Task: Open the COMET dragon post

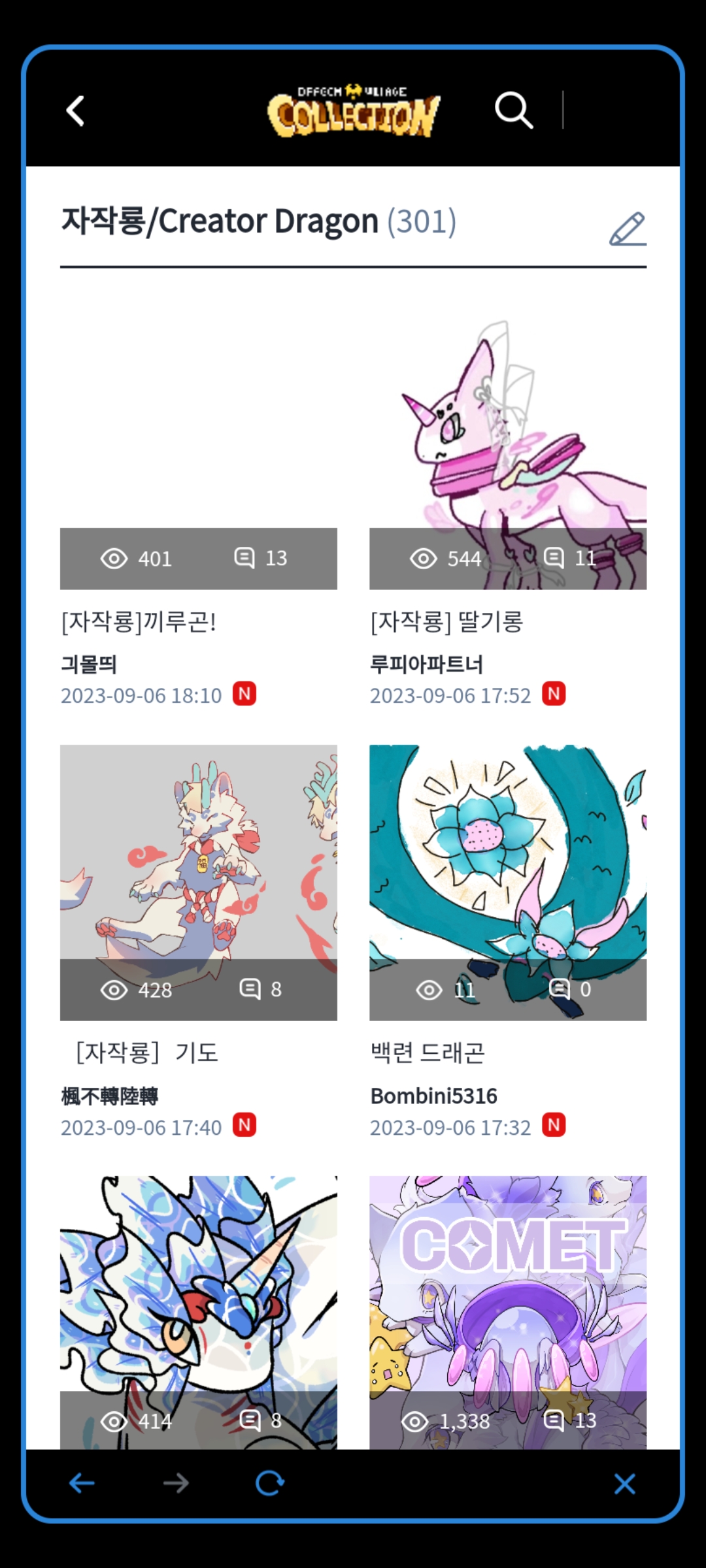Action: click(507, 1307)
